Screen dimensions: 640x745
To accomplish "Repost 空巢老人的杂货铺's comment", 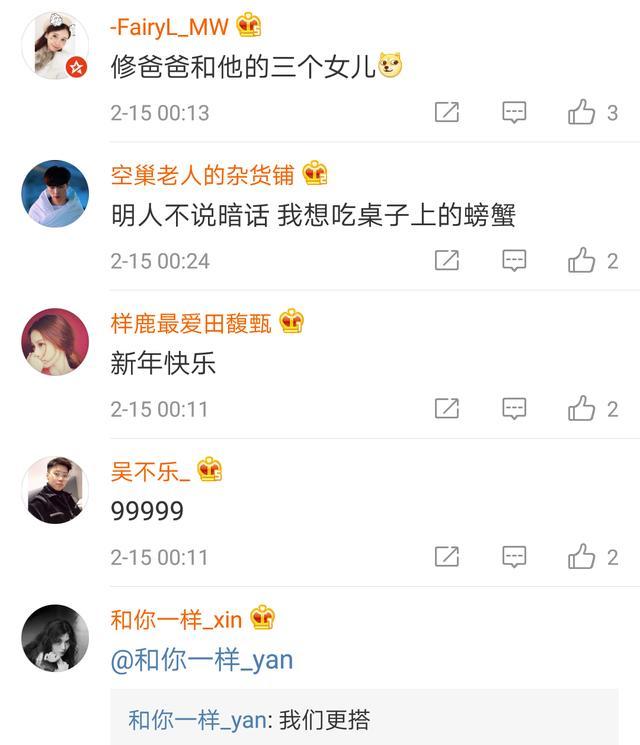I will [x=447, y=261].
